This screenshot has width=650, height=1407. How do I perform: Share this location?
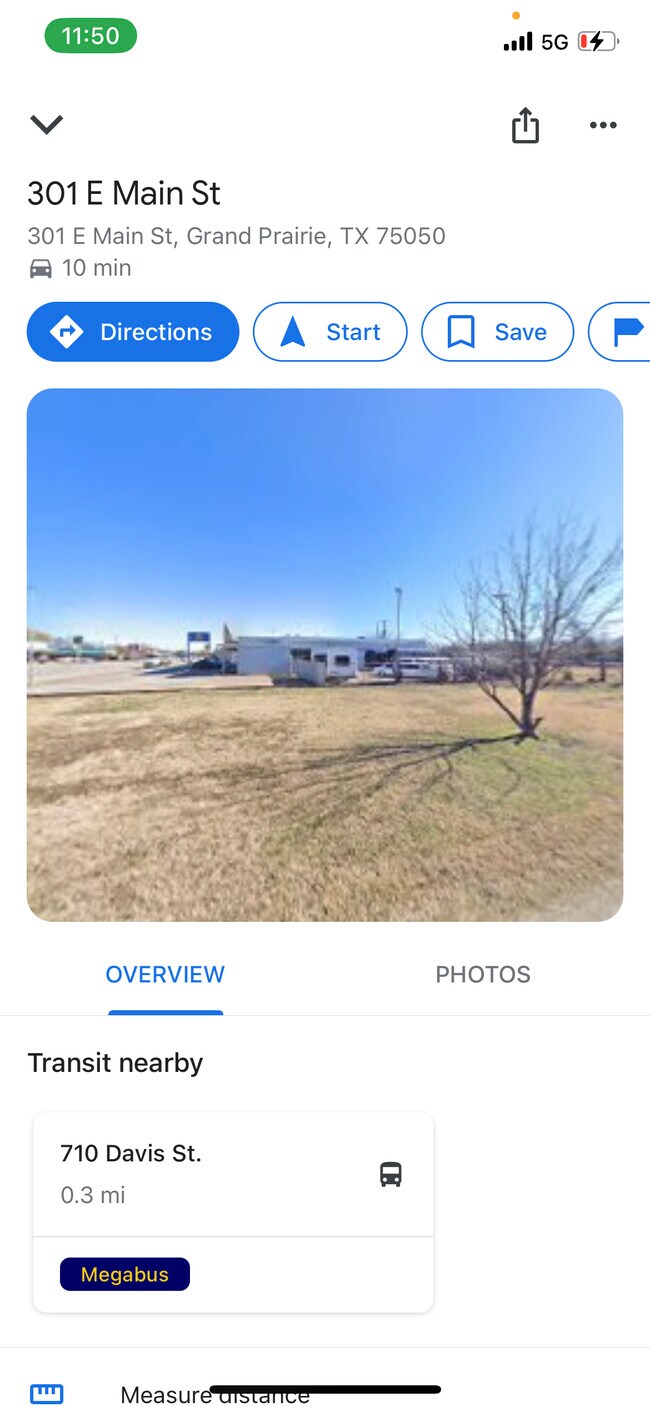(525, 126)
